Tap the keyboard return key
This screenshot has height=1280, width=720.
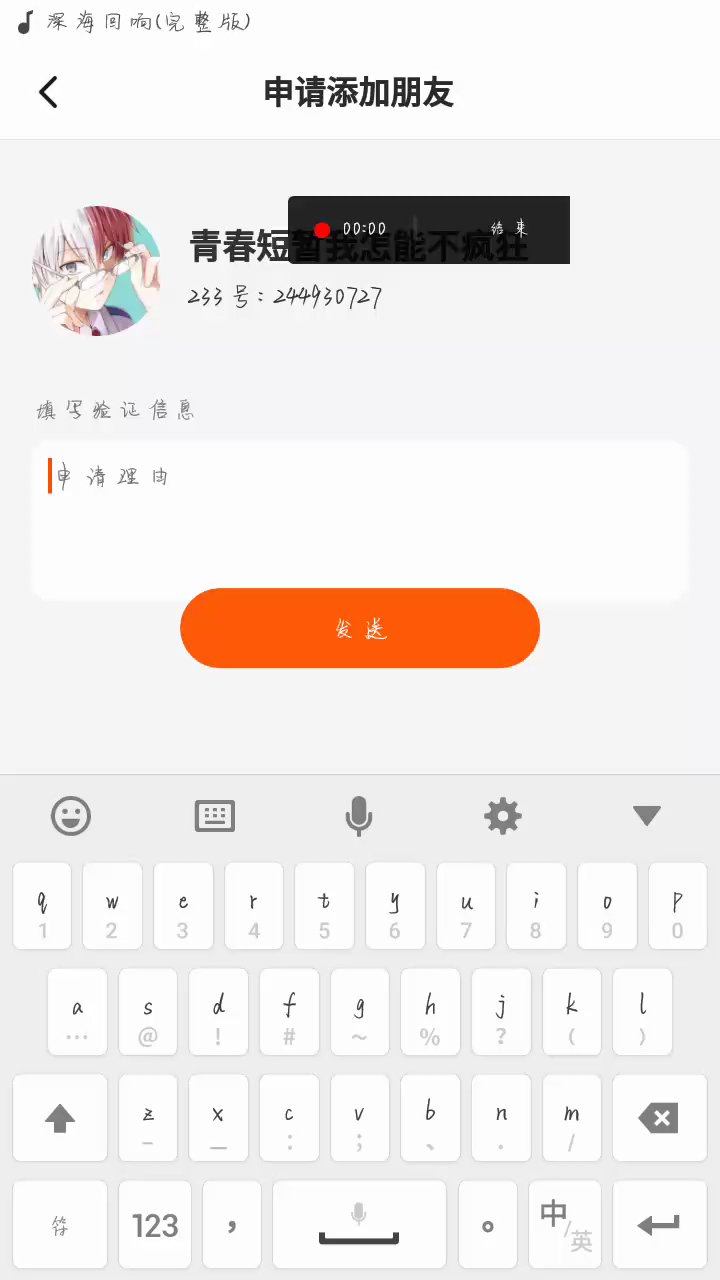click(x=659, y=1225)
